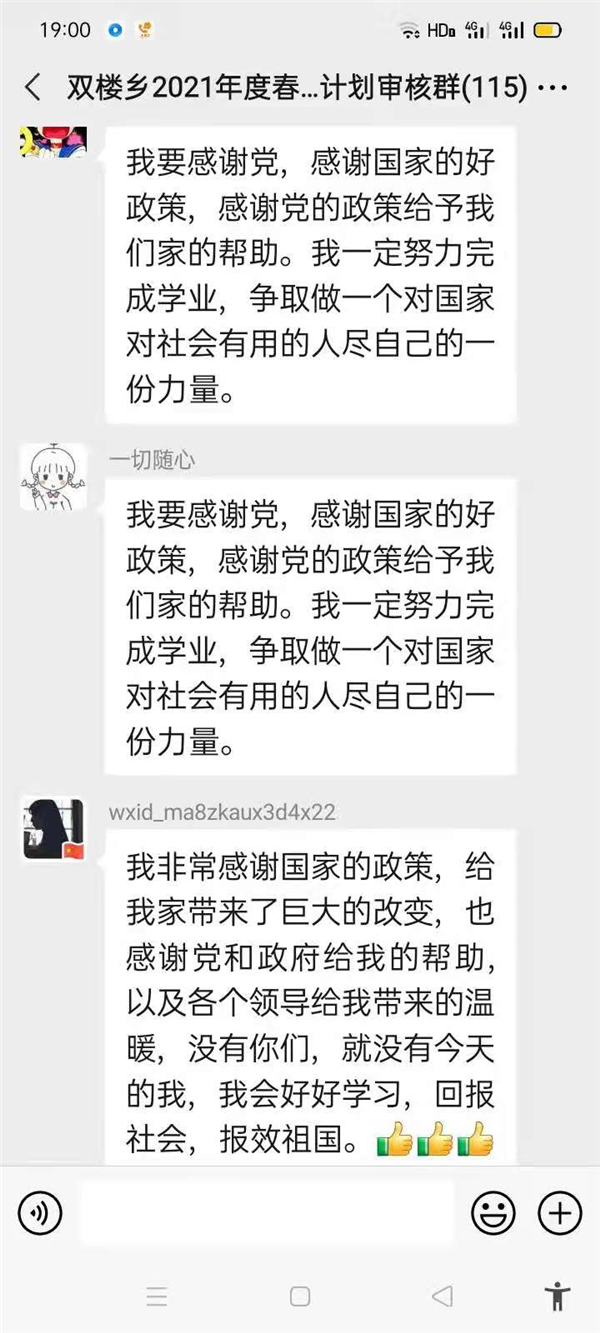This screenshot has width=600, height=1333.
Task: Open the emoji picker
Action: pos(493,1214)
